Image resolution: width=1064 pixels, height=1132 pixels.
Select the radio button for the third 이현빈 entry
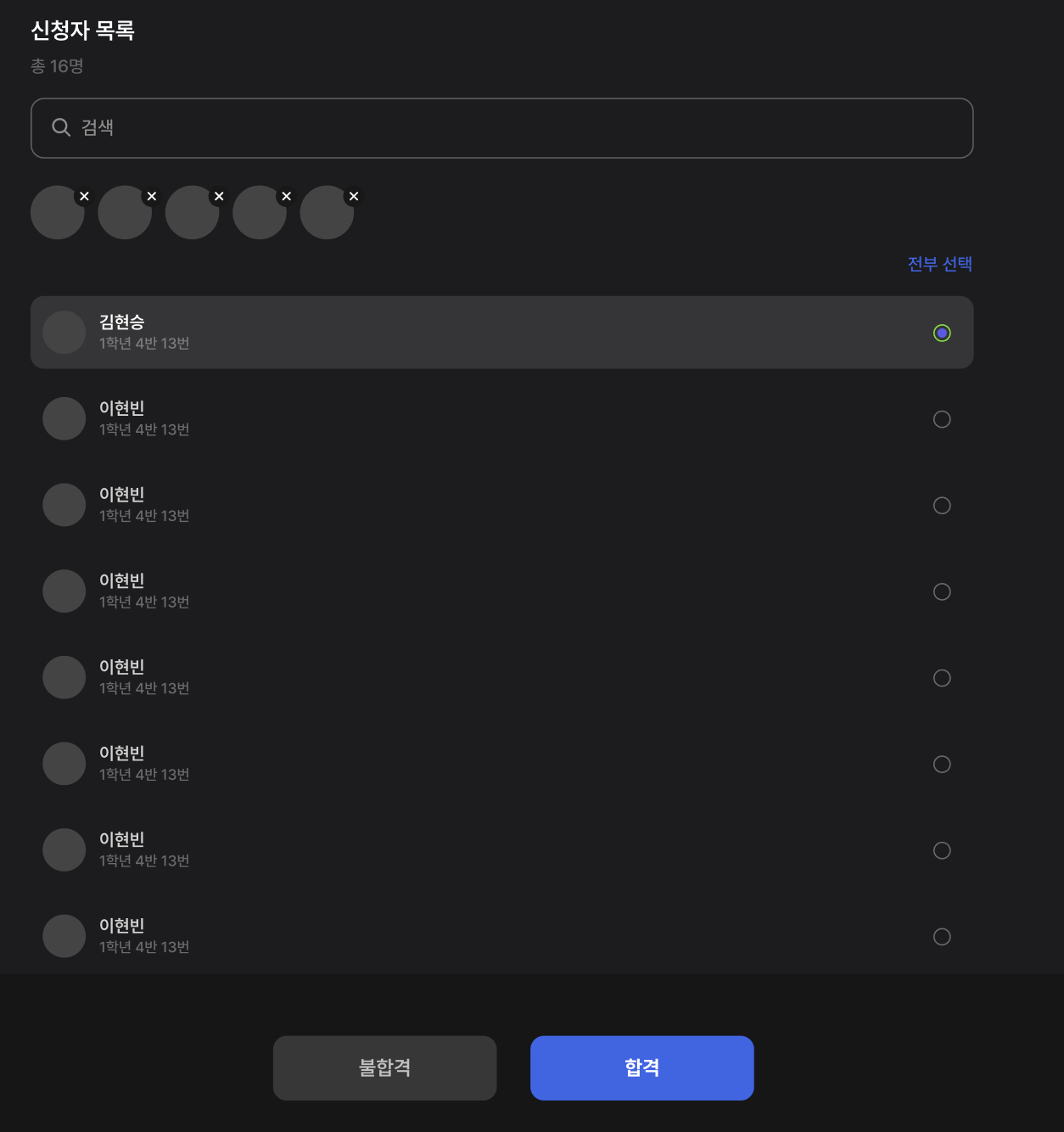pyautogui.click(x=942, y=591)
